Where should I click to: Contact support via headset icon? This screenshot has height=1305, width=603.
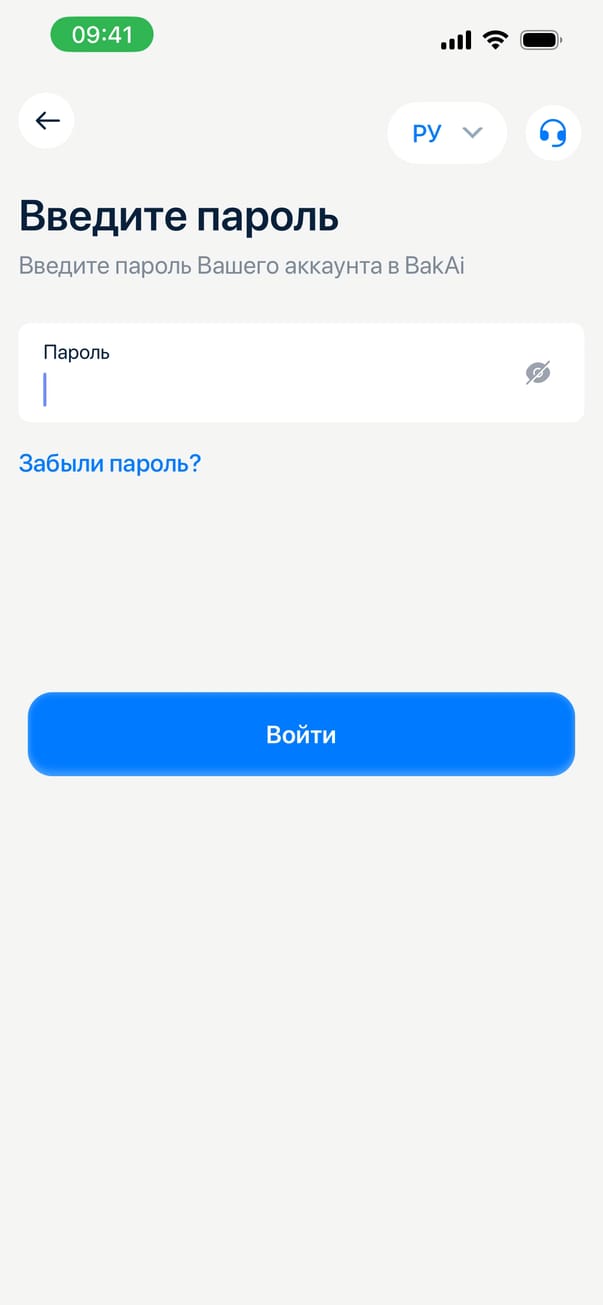click(x=553, y=133)
